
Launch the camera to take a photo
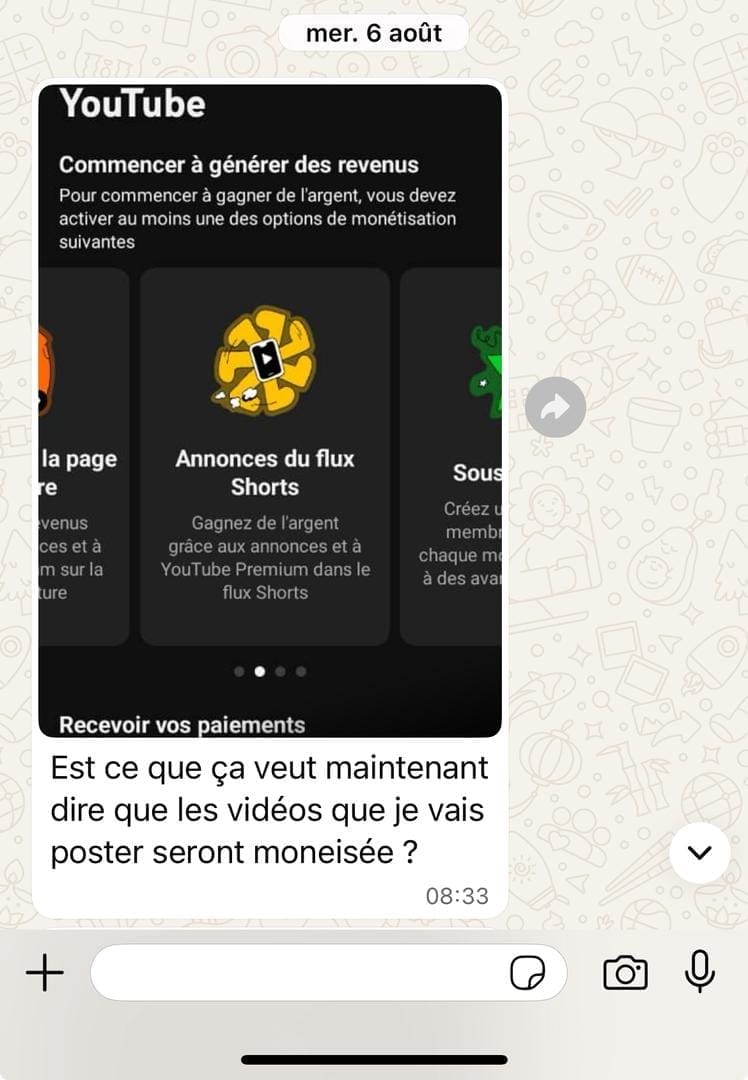point(625,972)
